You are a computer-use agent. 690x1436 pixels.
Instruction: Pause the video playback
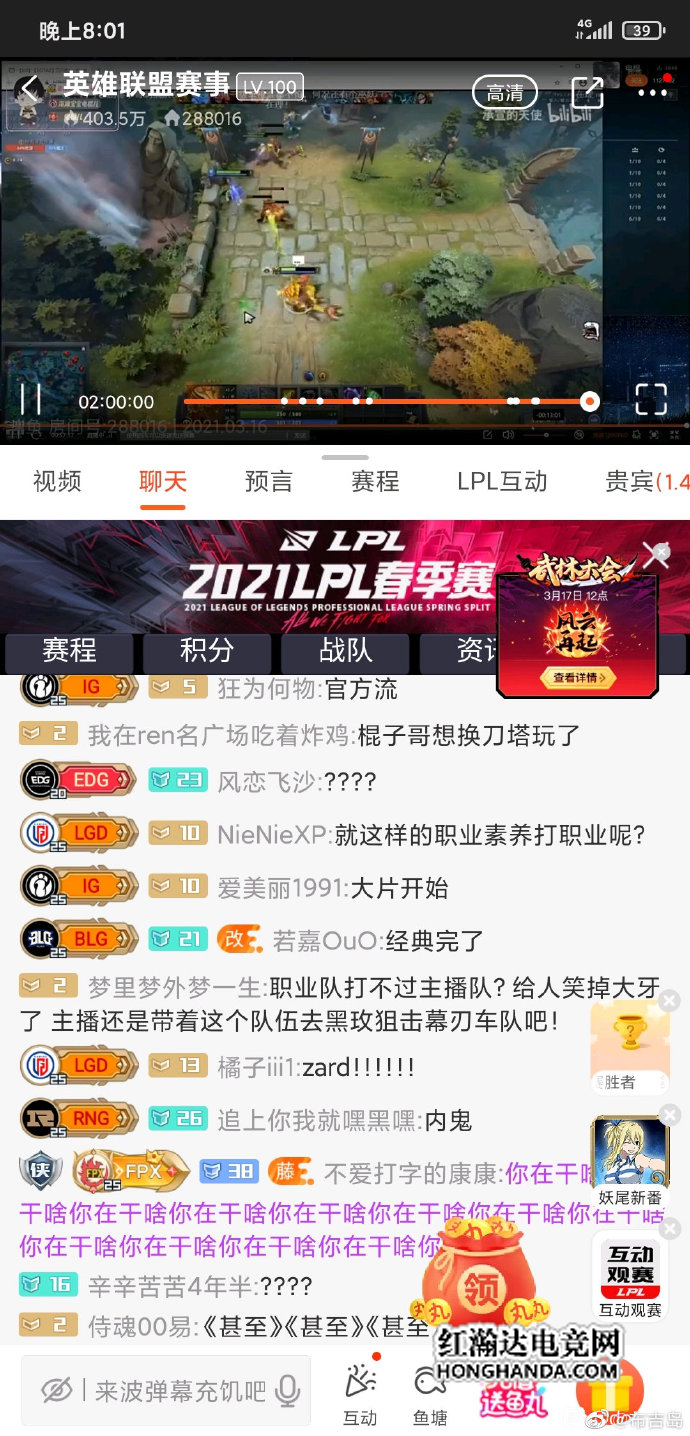(31, 400)
